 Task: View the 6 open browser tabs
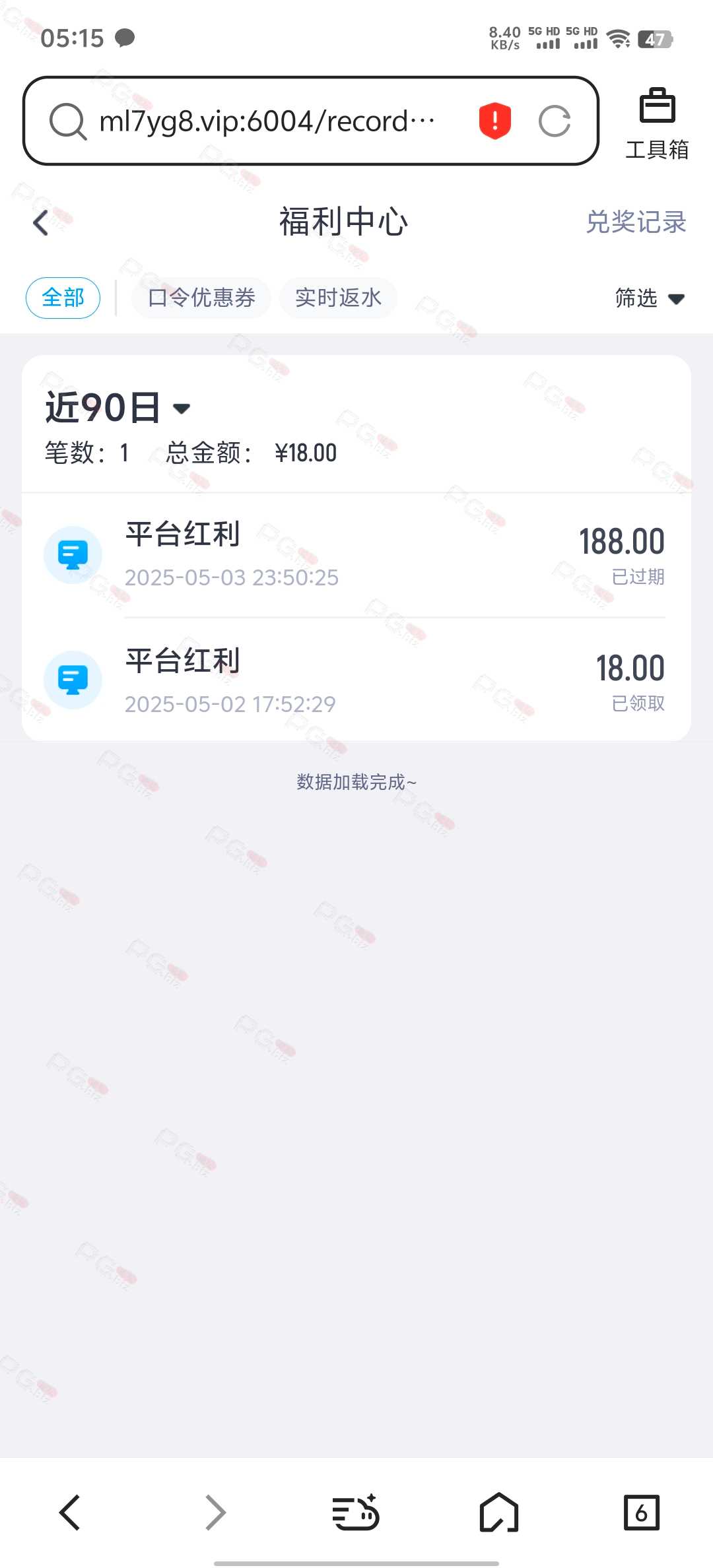(641, 1513)
